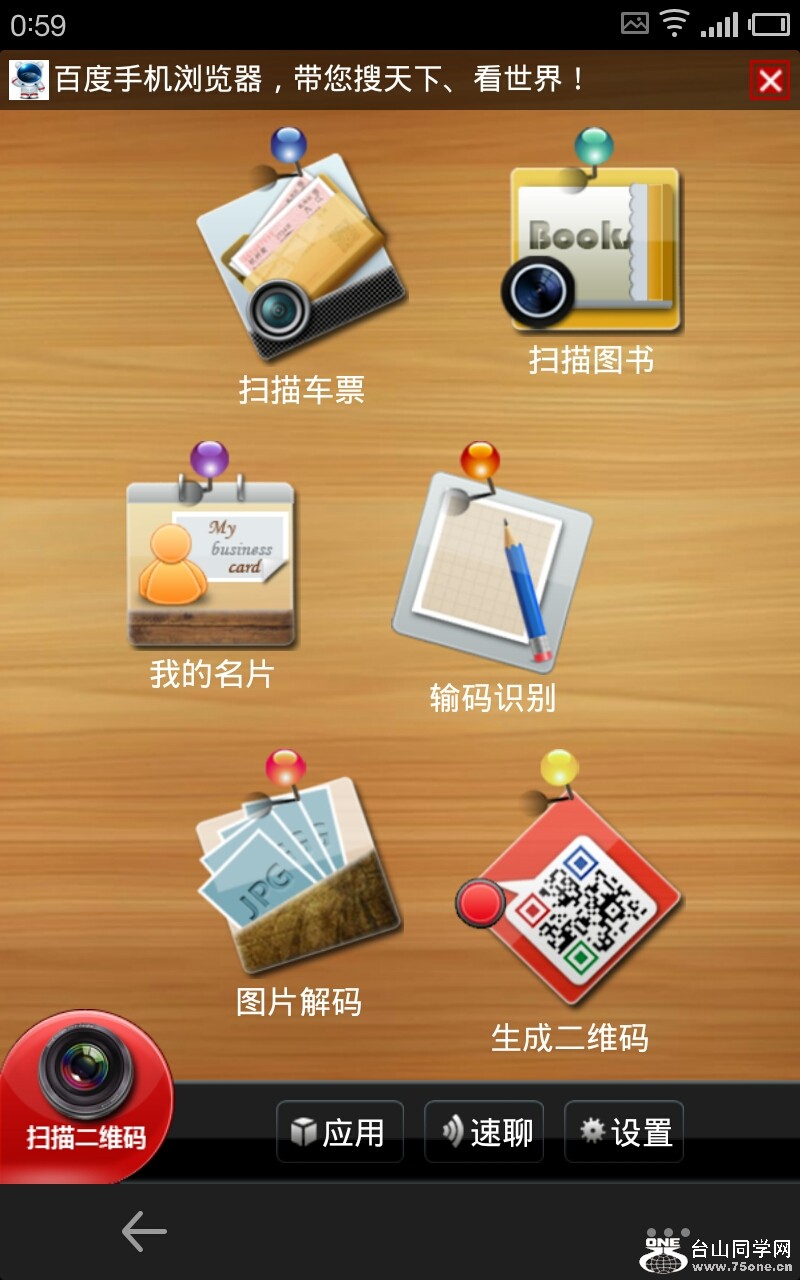This screenshot has height=1280, width=800.
Task: Open 输码识别 code entry
Action: tap(492, 570)
